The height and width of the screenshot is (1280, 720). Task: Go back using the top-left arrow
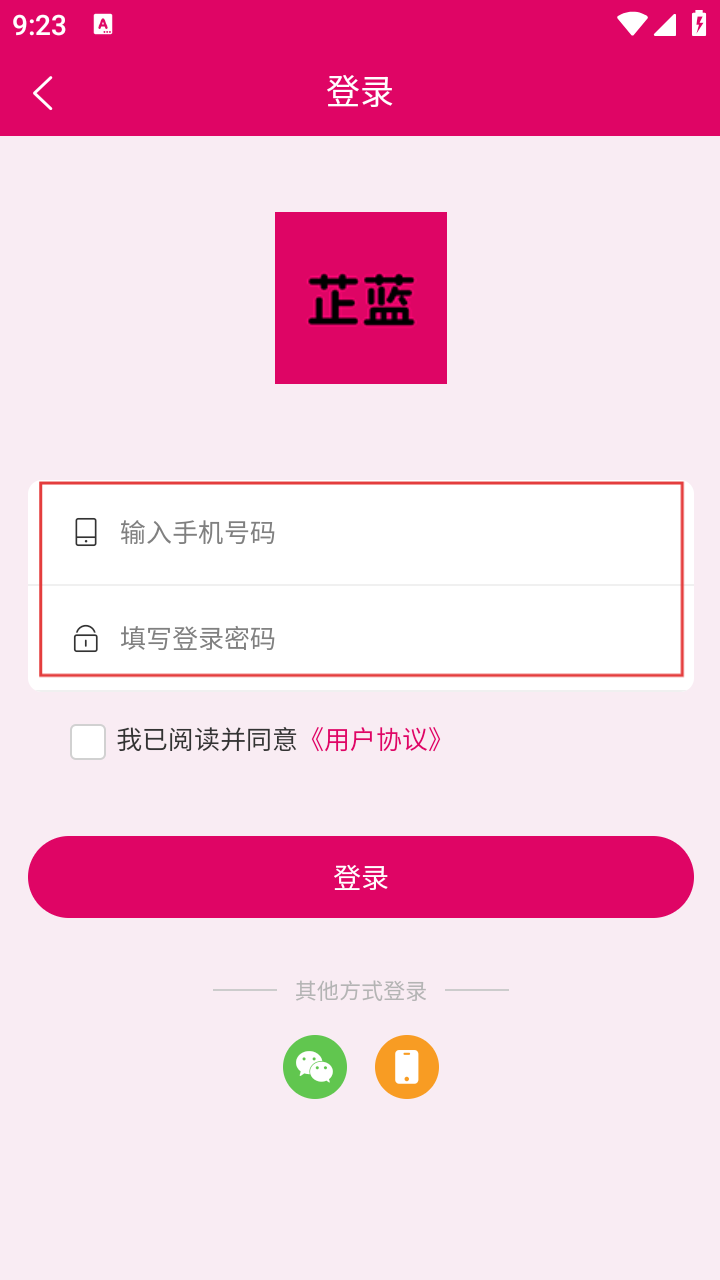coord(43,93)
